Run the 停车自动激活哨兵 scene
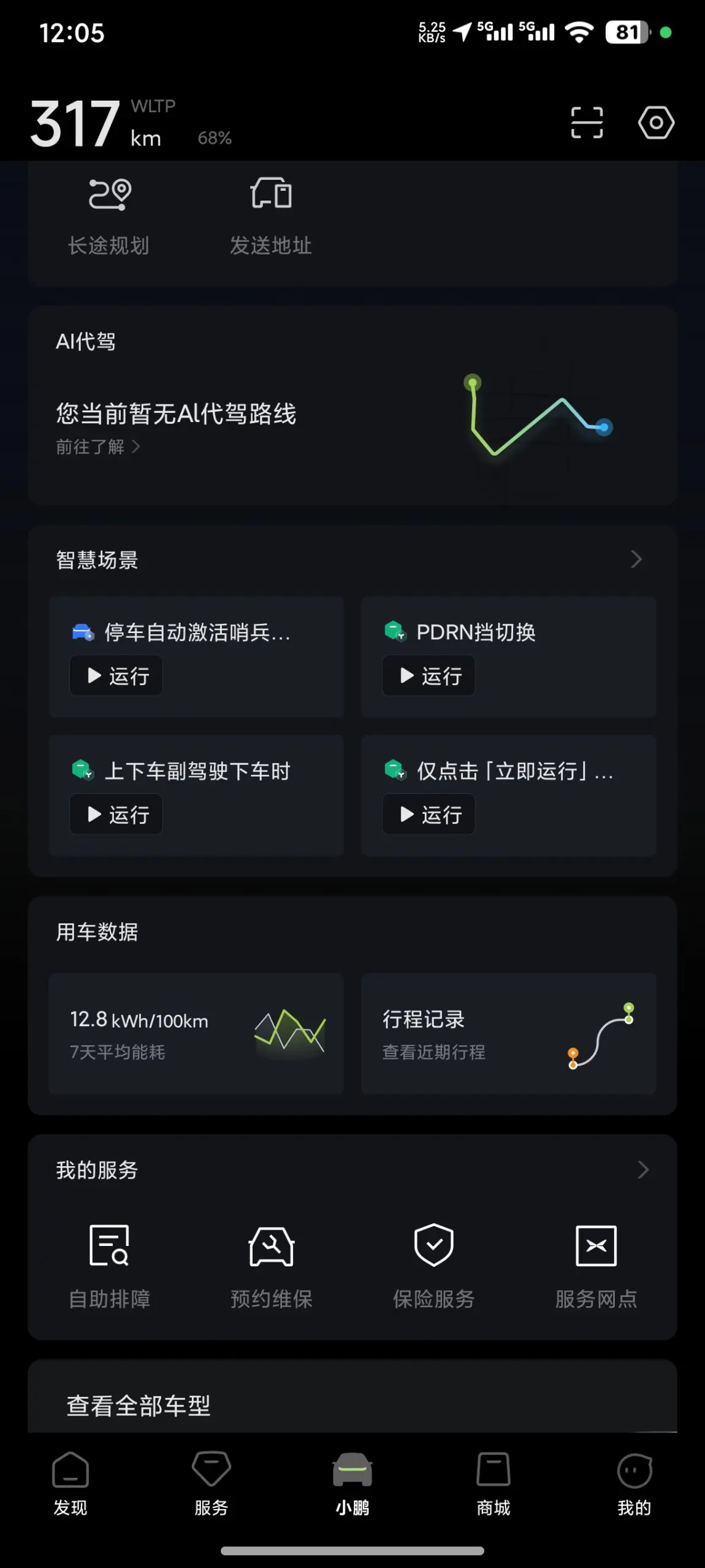This screenshot has height=1568, width=705. (x=116, y=675)
